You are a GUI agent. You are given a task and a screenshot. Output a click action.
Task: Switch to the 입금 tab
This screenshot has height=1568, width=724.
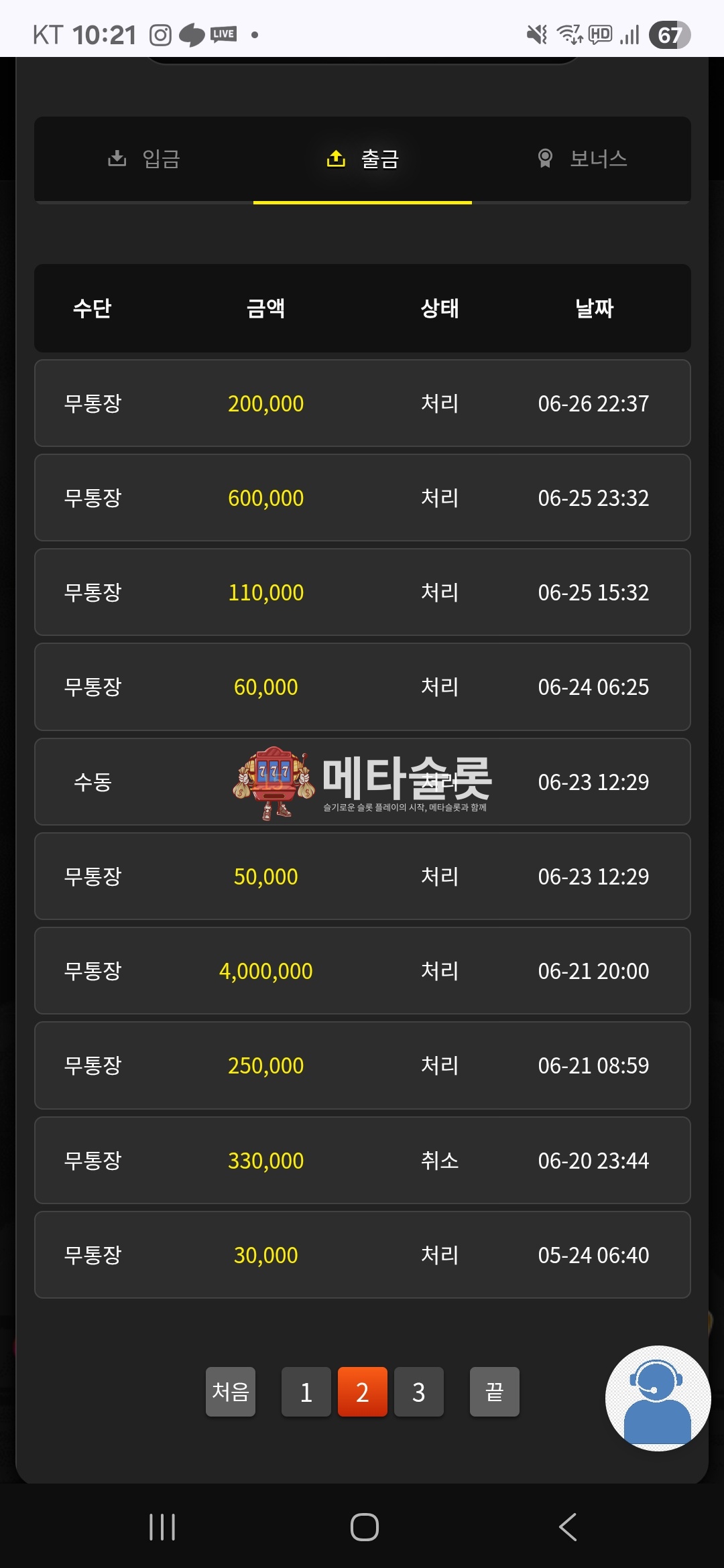[144, 159]
